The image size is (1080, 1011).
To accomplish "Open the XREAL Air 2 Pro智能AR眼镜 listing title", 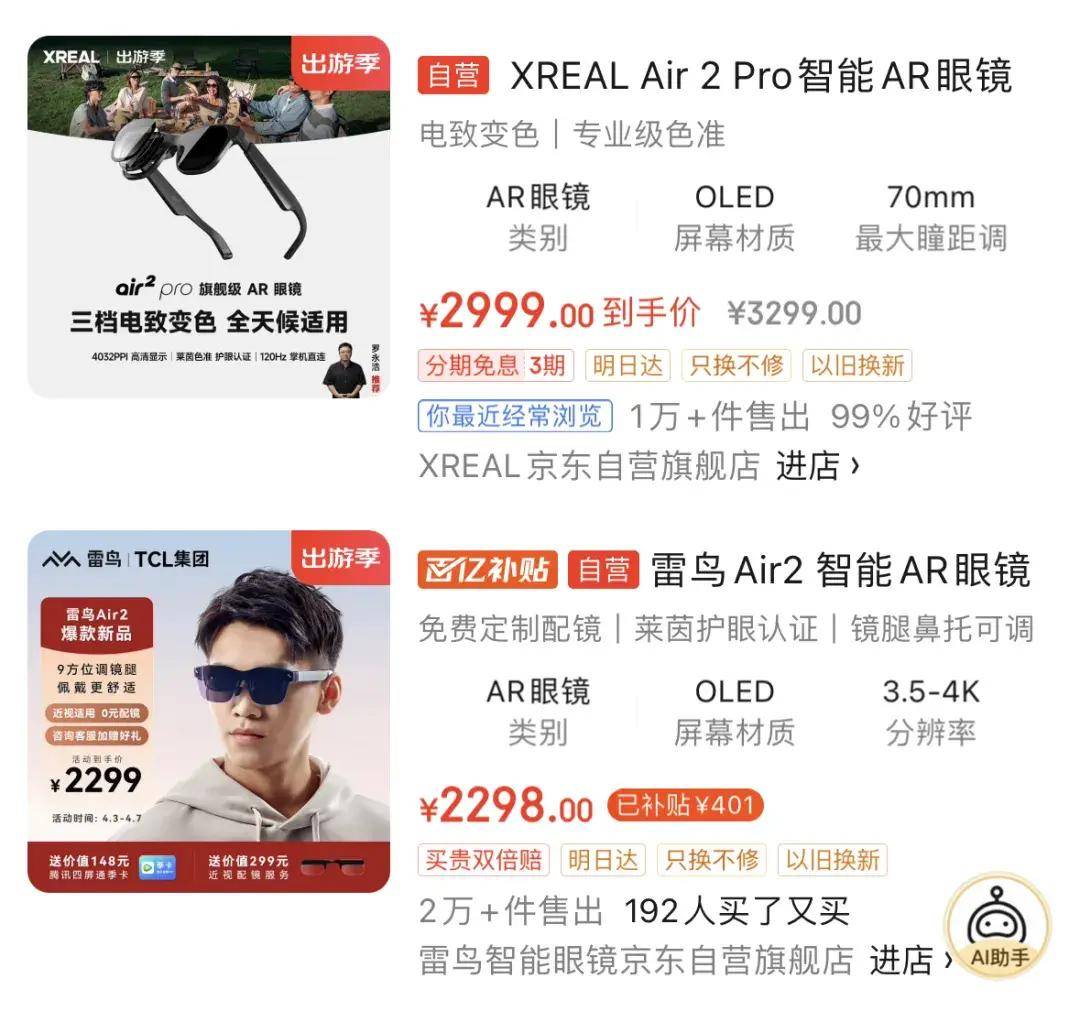I will [x=760, y=77].
